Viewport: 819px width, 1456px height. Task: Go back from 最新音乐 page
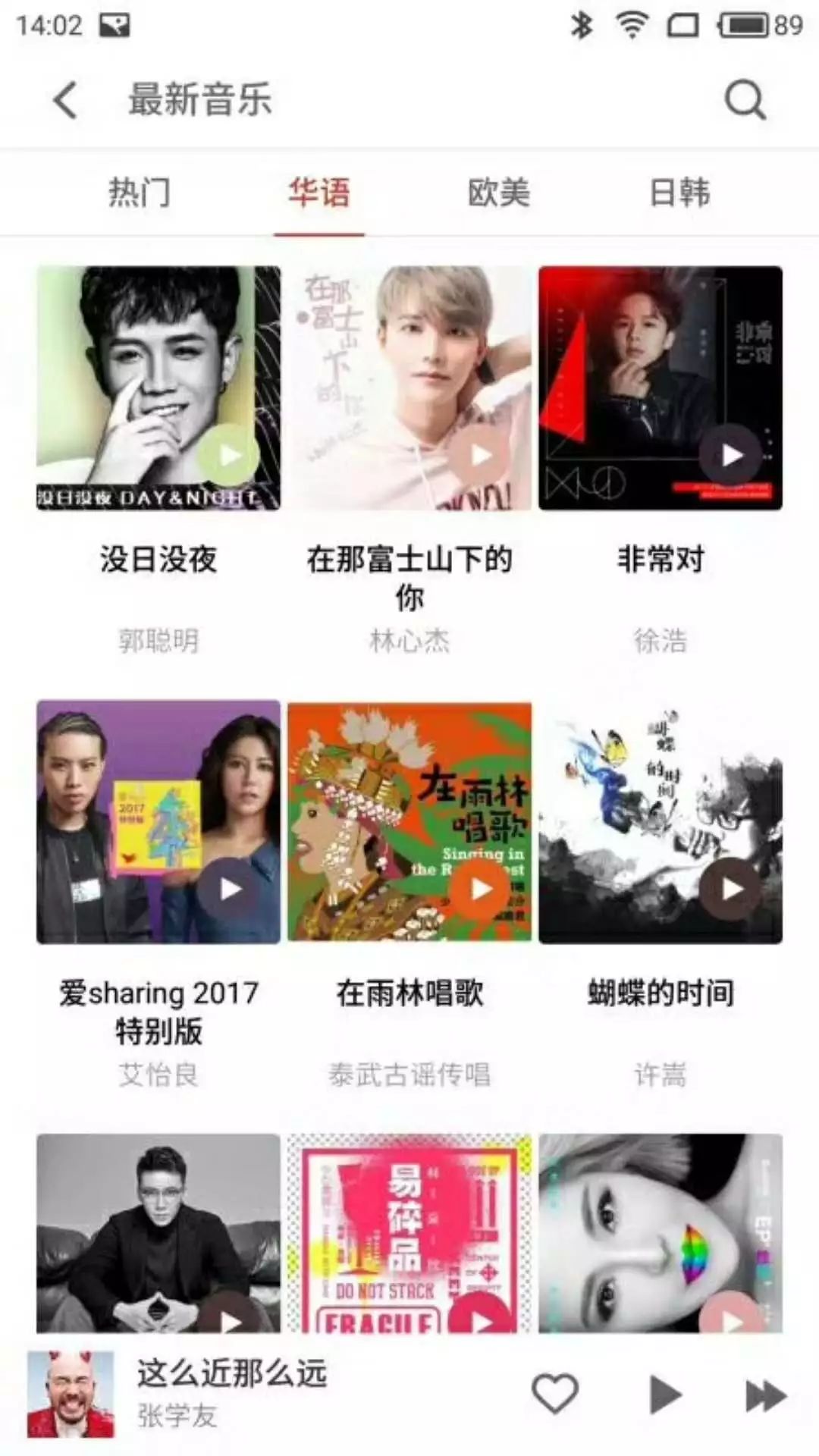pyautogui.click(x=66, y=100)
